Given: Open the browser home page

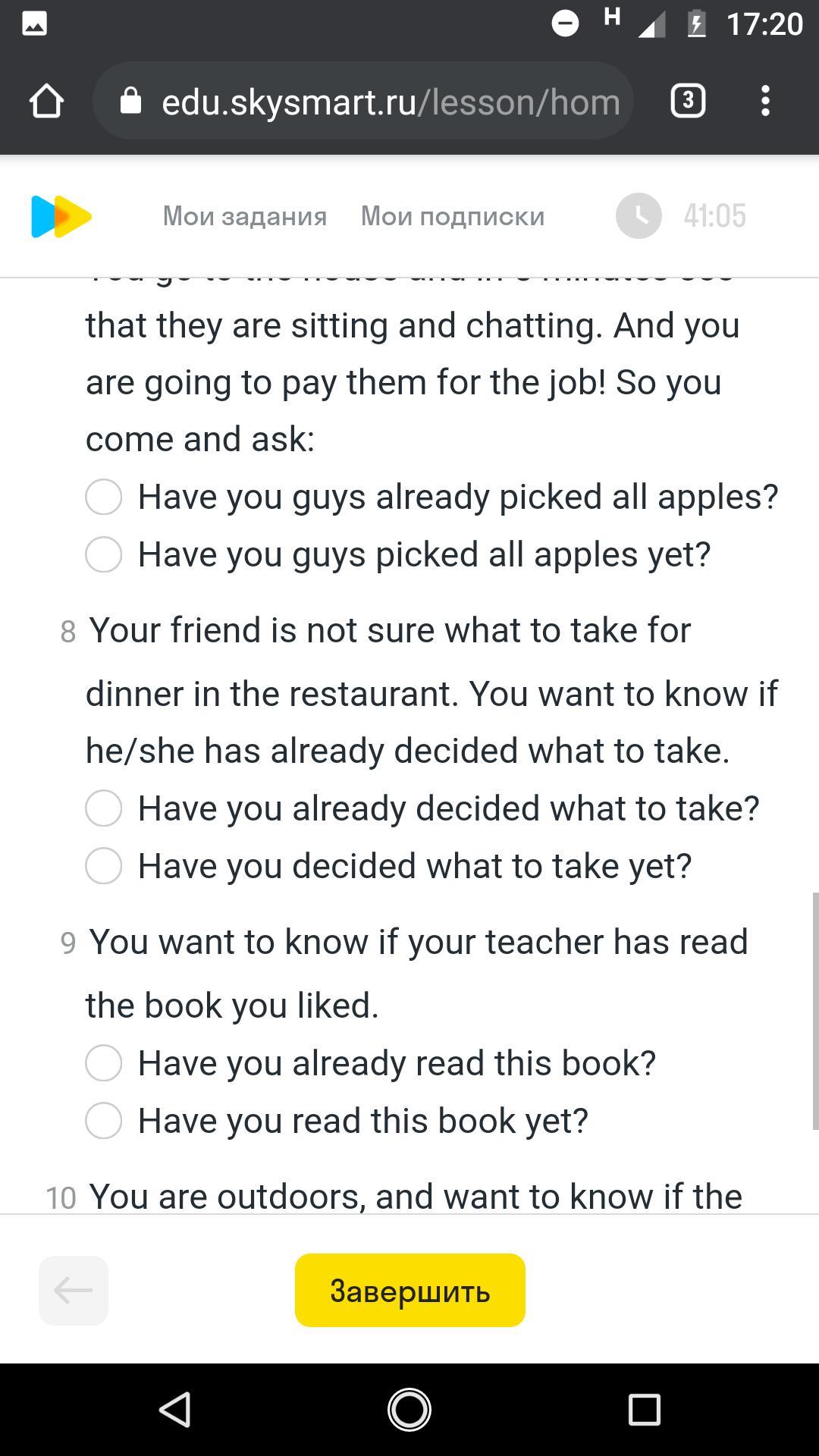Looking at the screenshot, I should (46, 101).
